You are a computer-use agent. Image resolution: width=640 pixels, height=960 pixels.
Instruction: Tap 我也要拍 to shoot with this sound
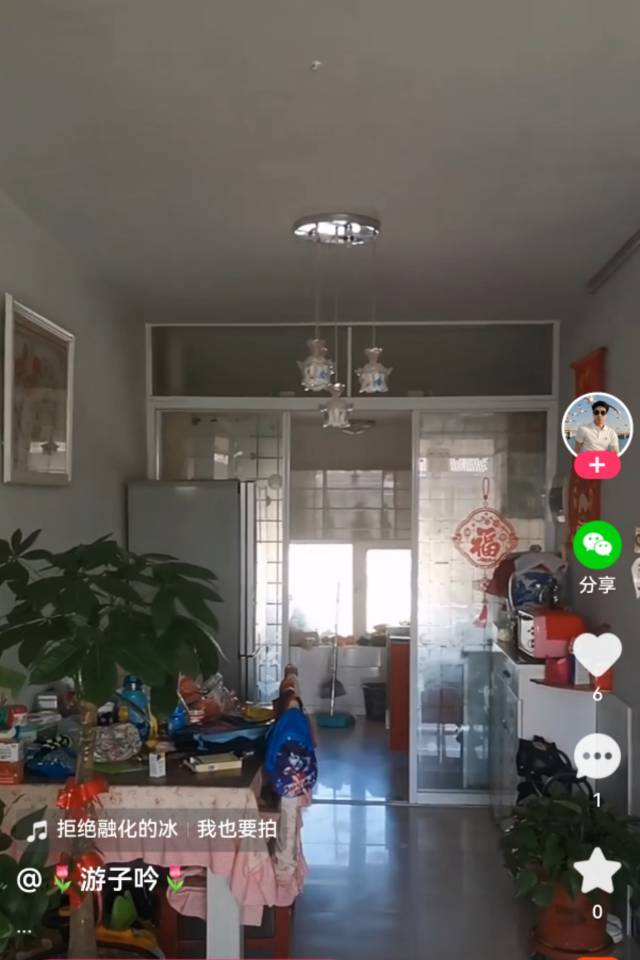pyautogui.click(x=237, y=829)
